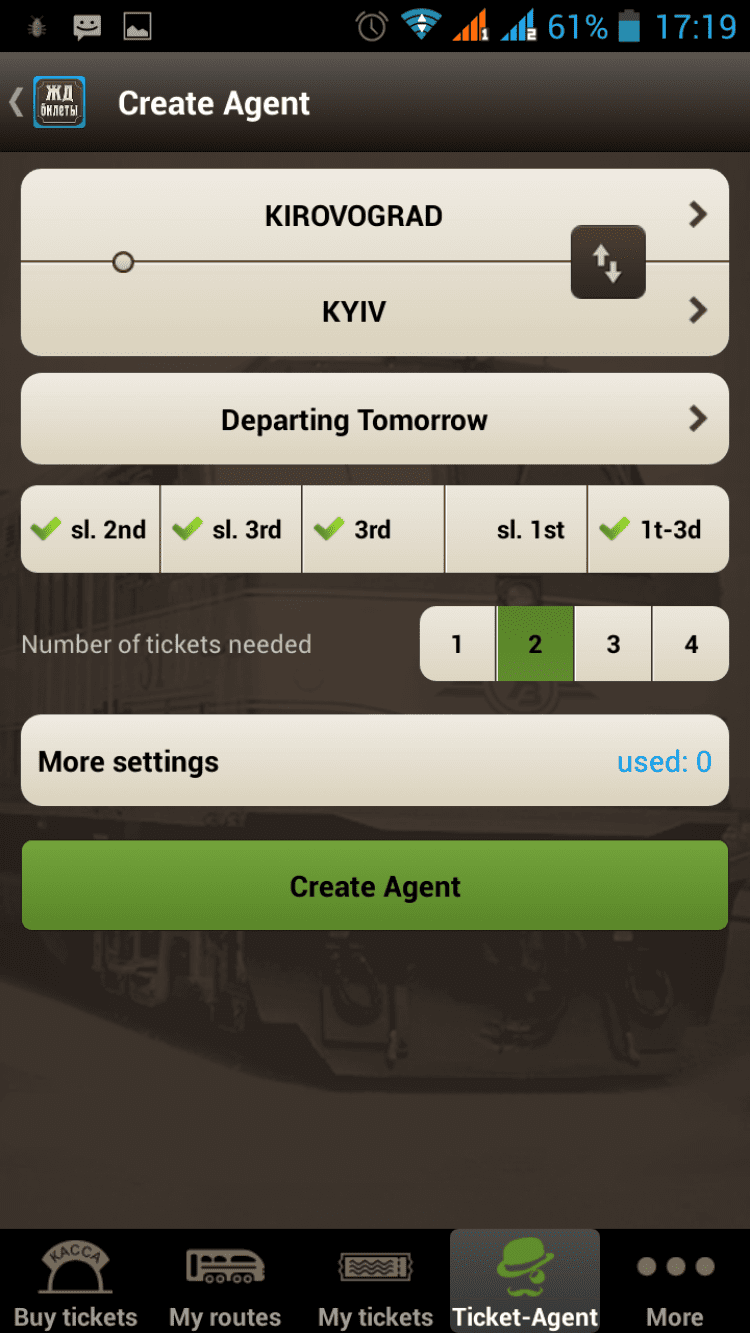Switch to the My routes tab
The width and height of the screenshot is (750, 1333).
(x=225, y=1284)
